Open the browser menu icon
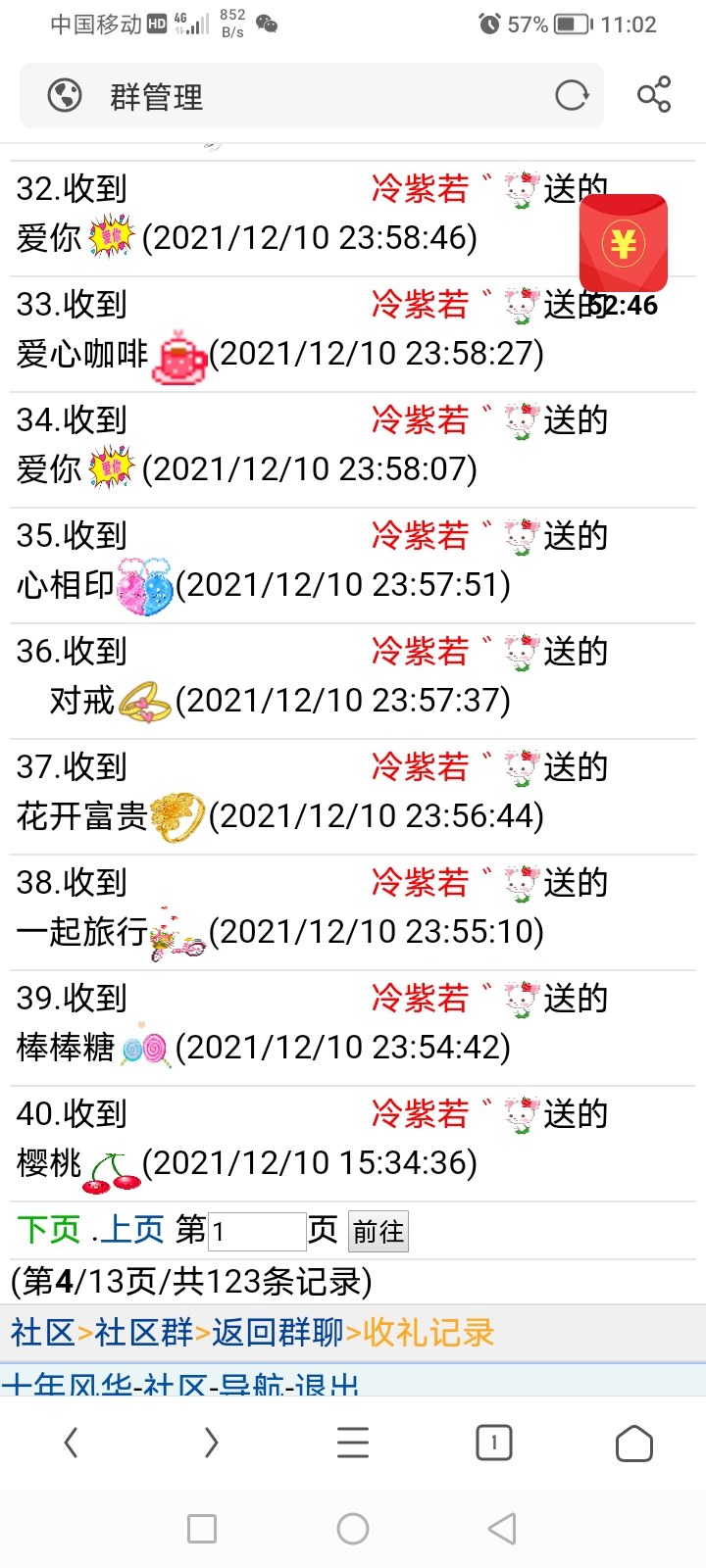The image size is (706, 1568). pos(351,1443)
